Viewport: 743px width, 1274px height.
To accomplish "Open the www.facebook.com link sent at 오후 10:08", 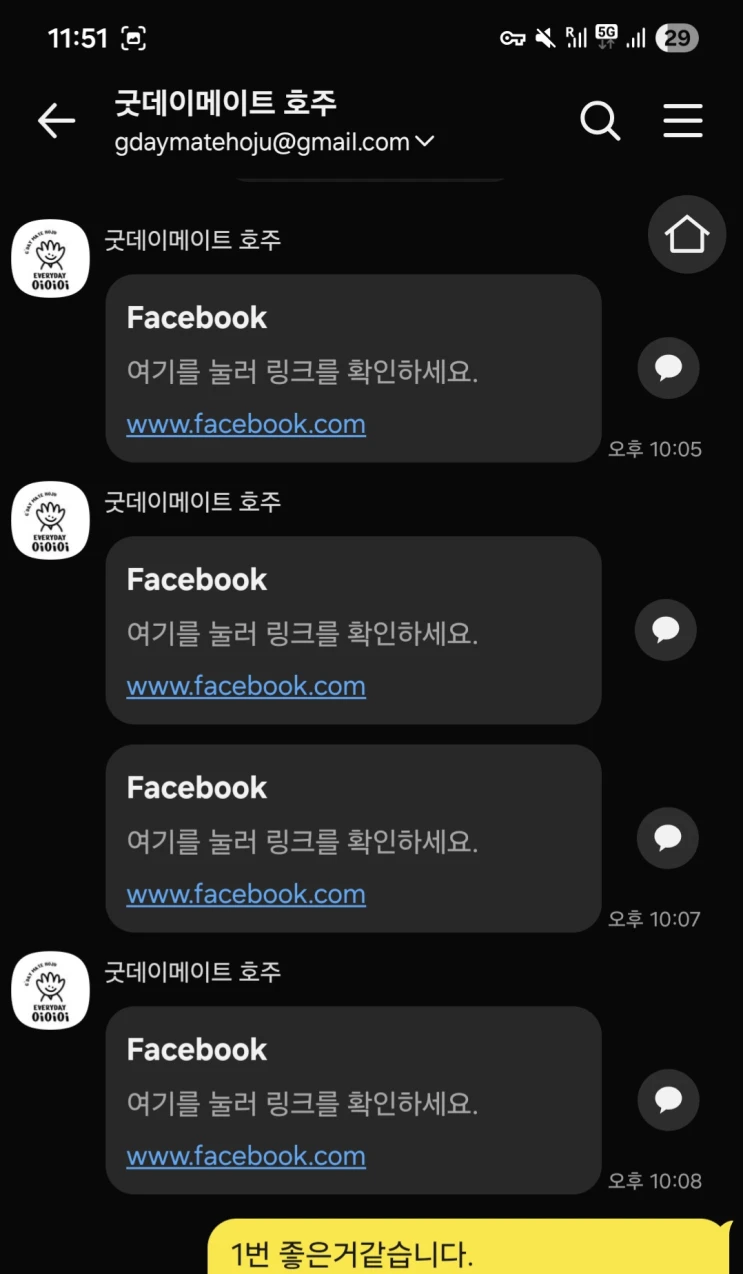I will pos(246,1156).
